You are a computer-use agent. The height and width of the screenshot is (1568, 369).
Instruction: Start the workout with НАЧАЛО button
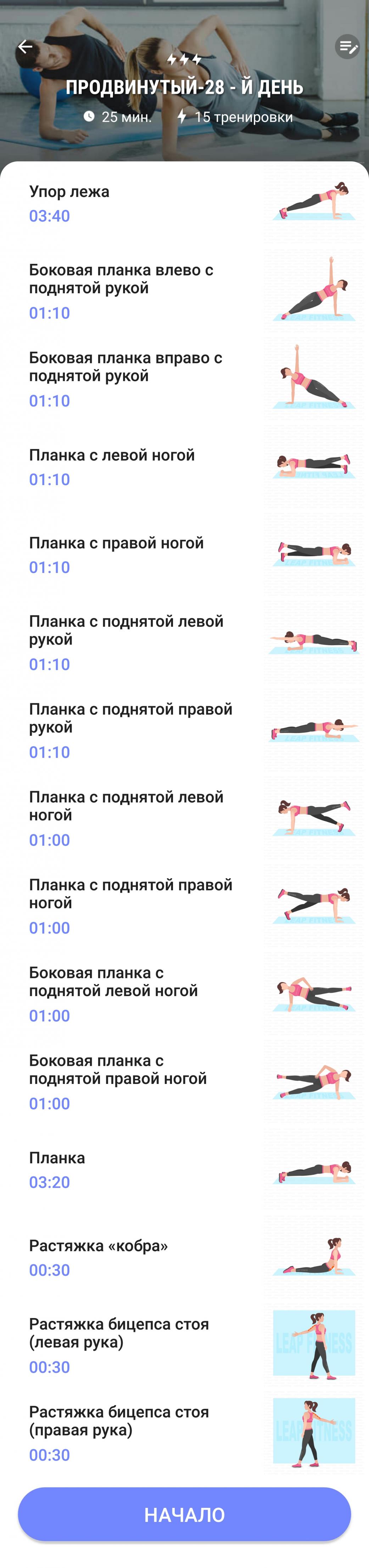(184, 1515)
